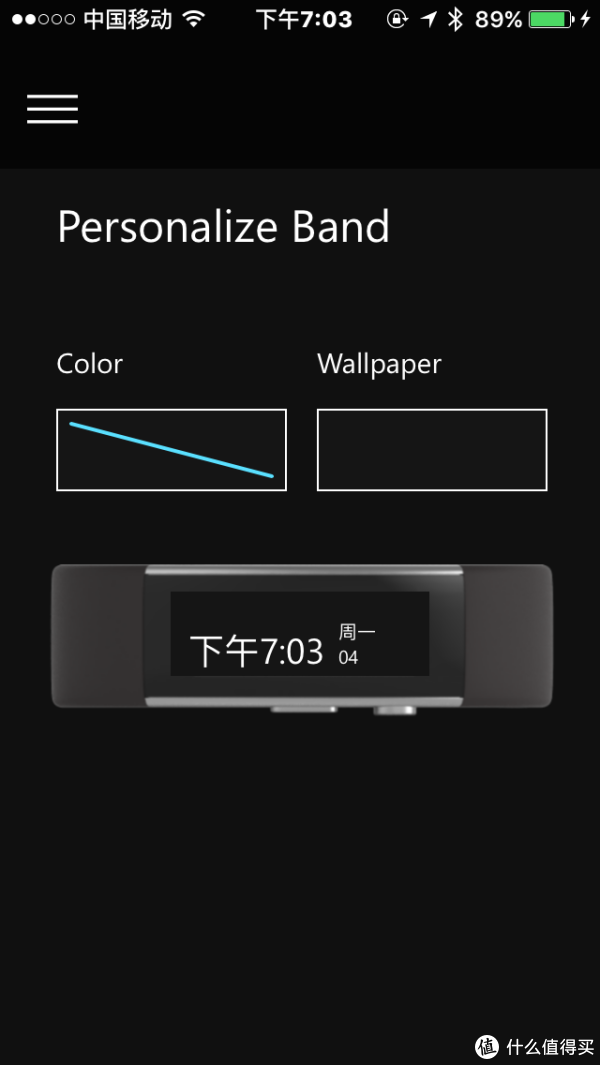Select the Color box with blue line
The width and height of the screenshot is (600, 1065).
(171, 450)
